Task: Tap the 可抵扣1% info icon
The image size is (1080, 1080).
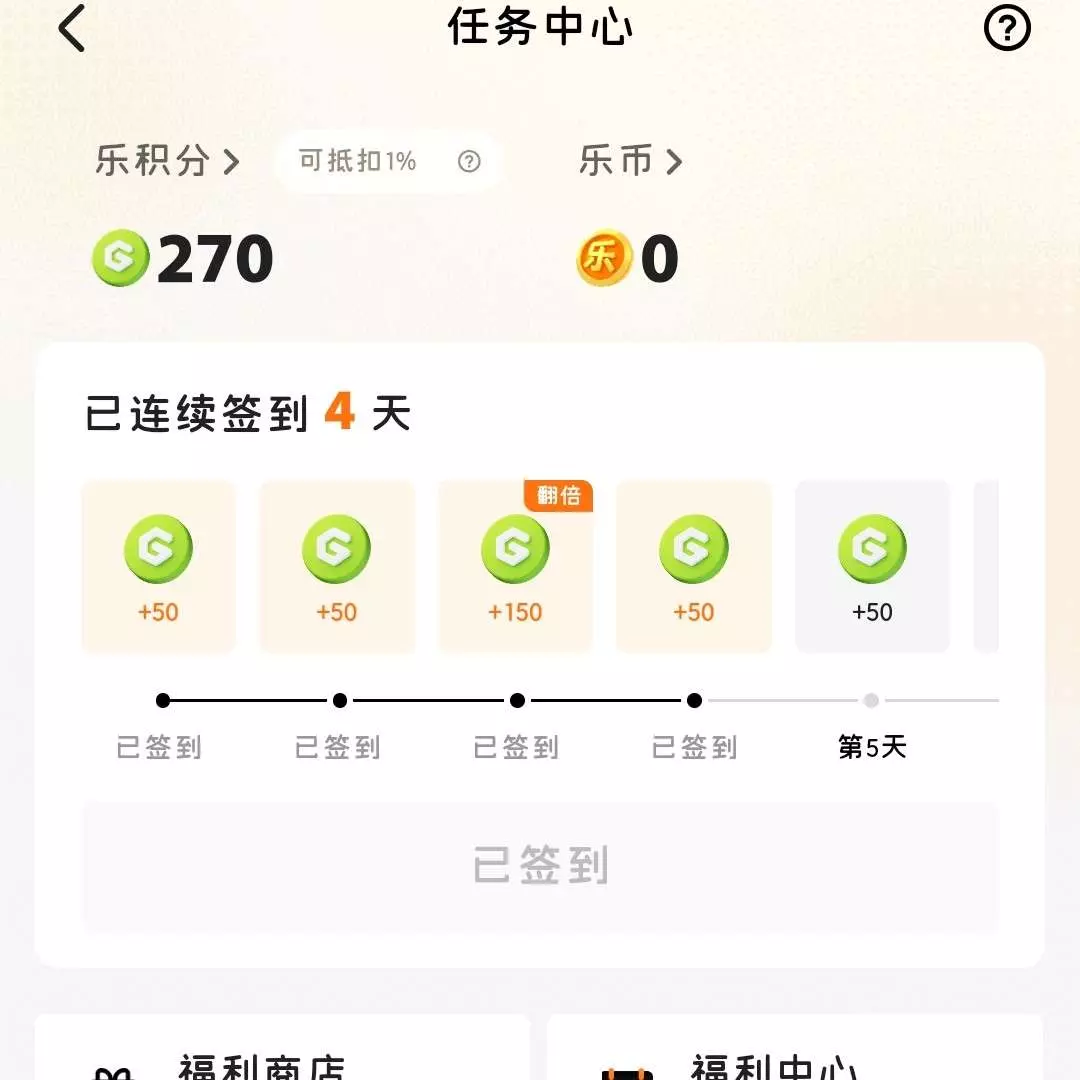Action: tap(469, 161)
